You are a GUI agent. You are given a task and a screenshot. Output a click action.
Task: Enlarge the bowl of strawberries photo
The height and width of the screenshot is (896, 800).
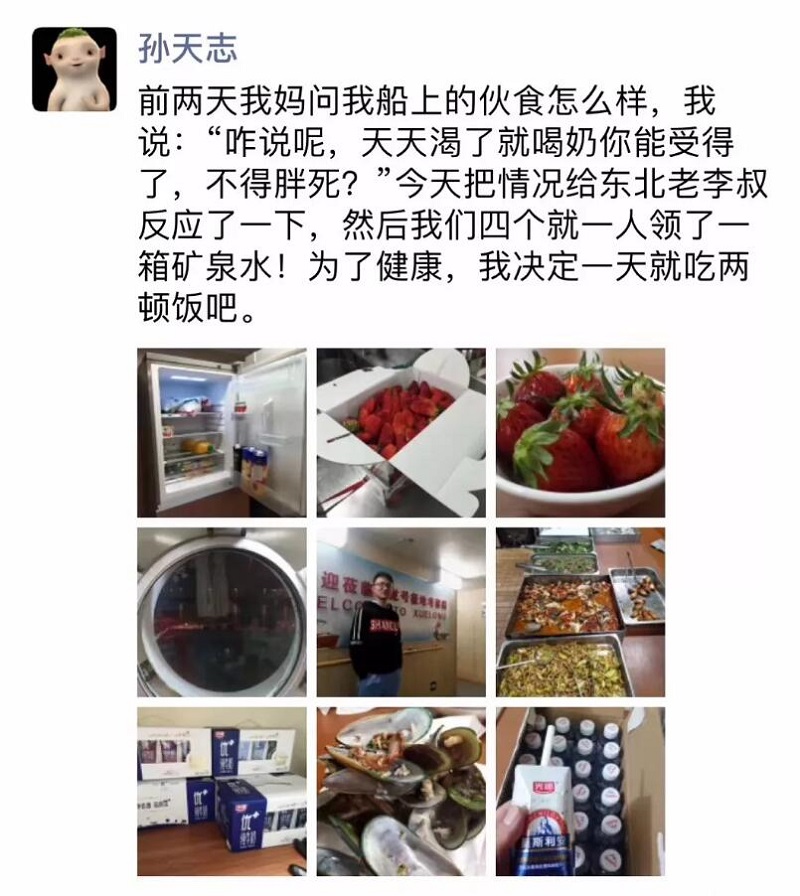point(580,432)
